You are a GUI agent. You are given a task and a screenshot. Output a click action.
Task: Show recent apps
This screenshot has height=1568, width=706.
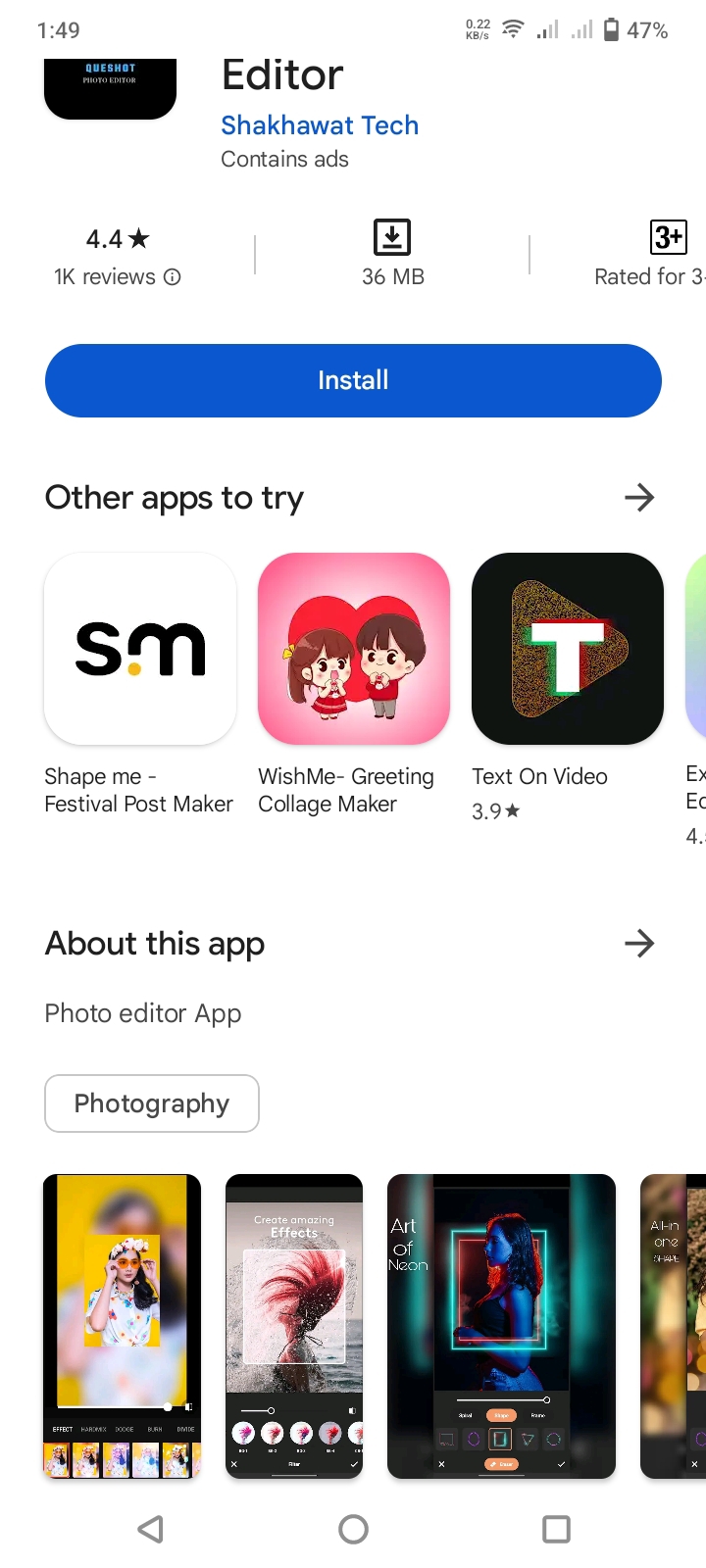(x=556, y=1529)
